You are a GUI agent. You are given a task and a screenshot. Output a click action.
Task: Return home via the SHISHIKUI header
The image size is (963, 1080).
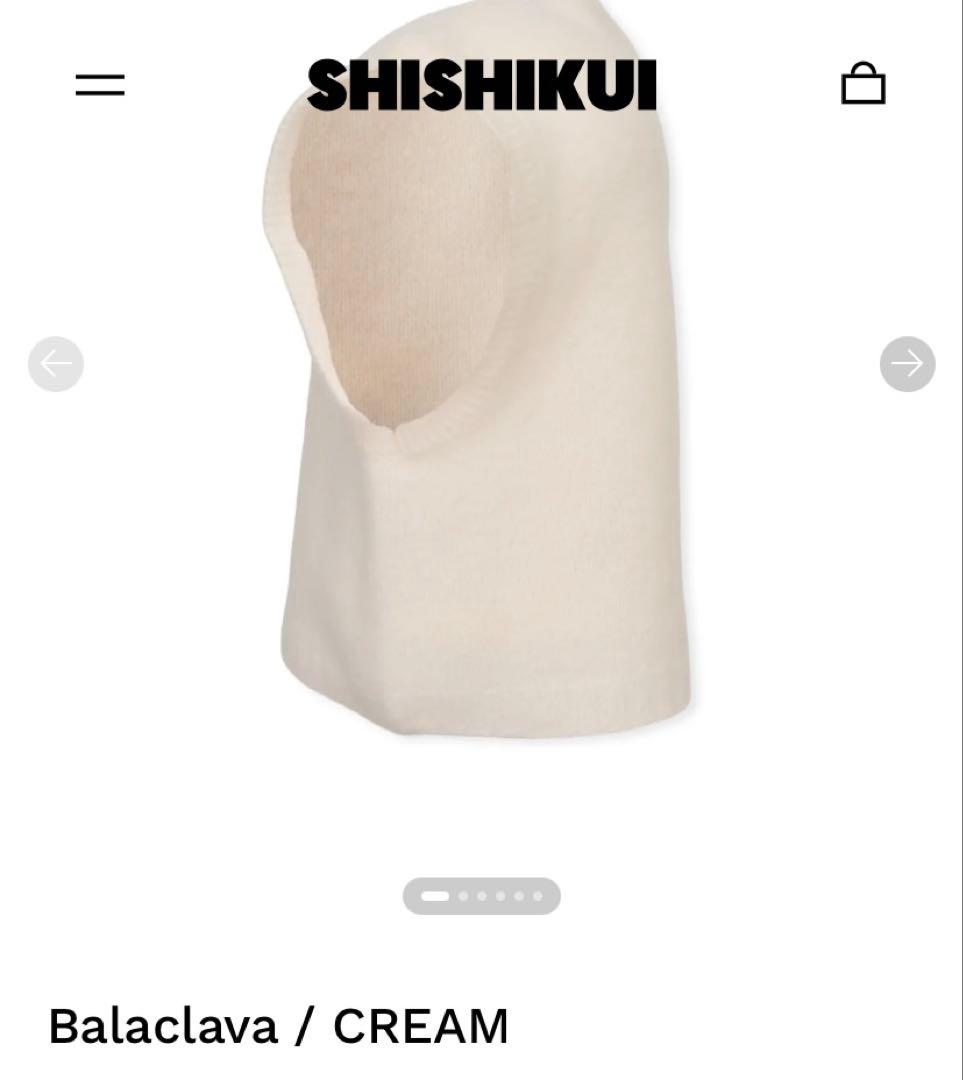(x=481, y=87)
